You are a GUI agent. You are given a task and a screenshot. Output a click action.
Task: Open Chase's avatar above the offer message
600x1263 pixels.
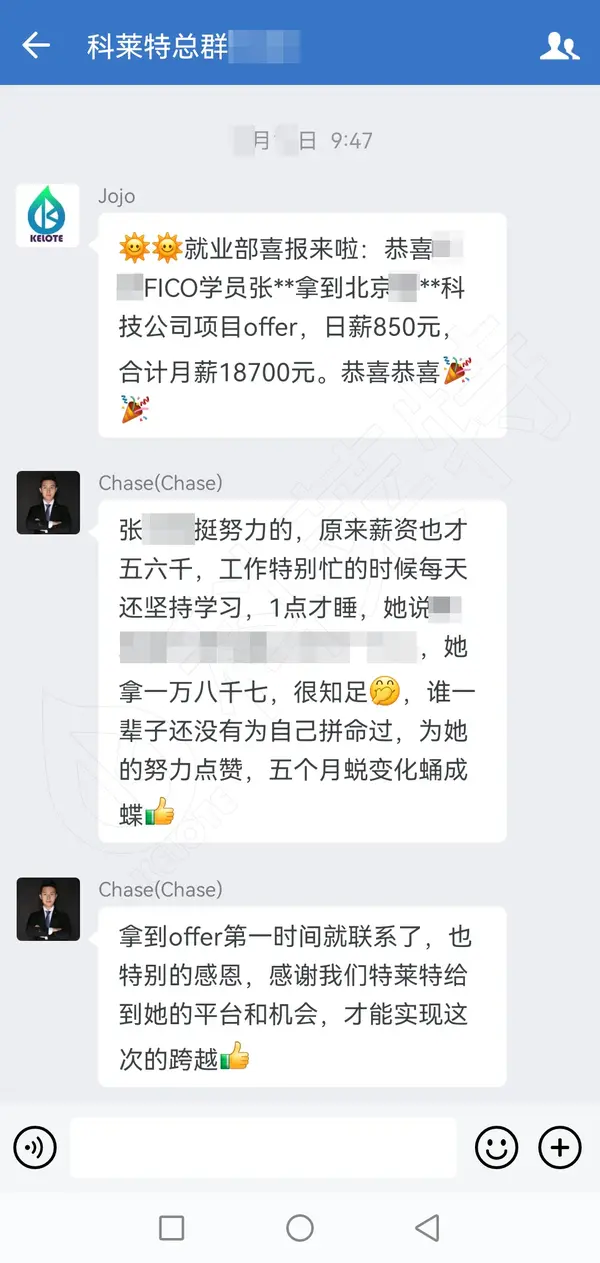48,909
